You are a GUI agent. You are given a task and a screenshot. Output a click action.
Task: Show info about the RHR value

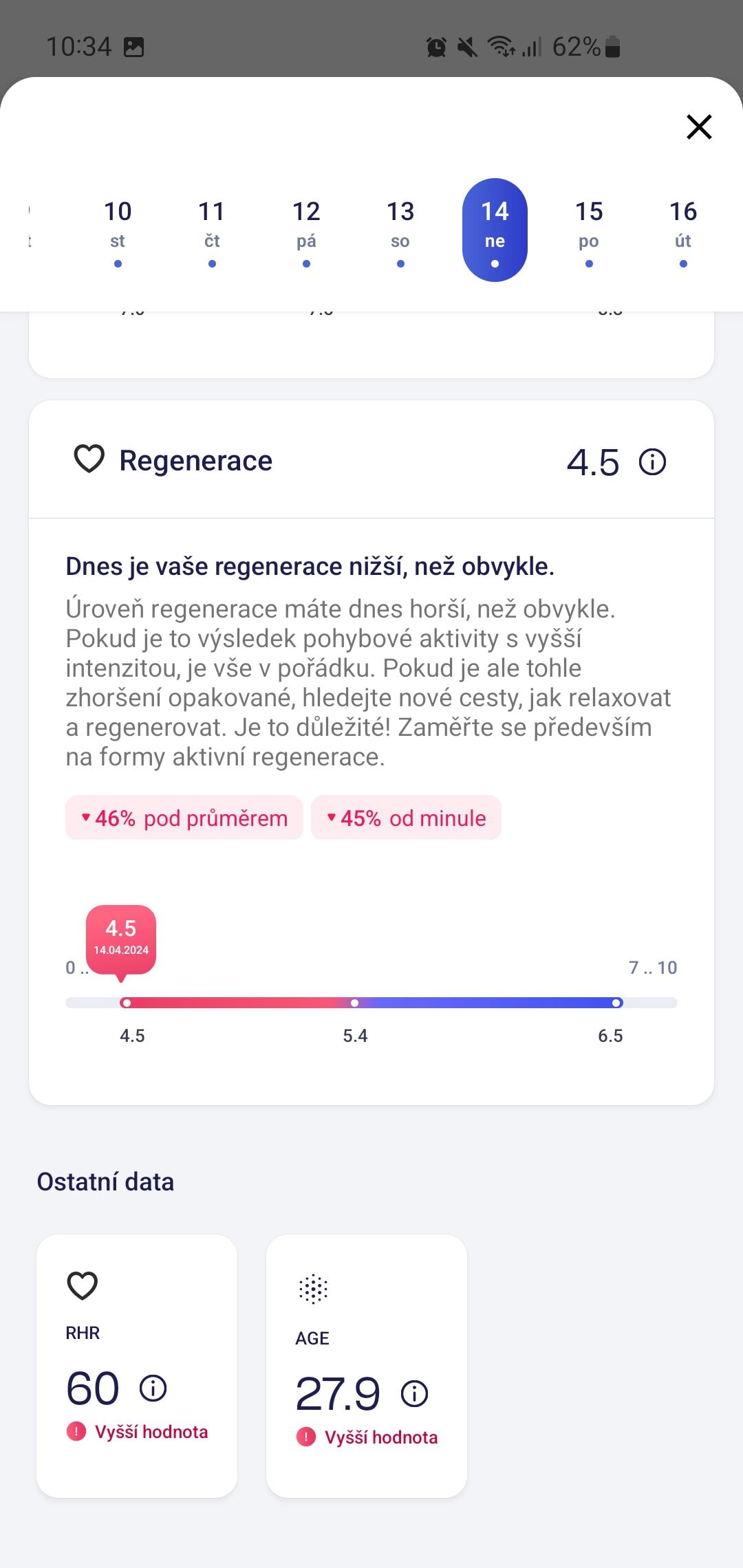[x=153, y=1388]
